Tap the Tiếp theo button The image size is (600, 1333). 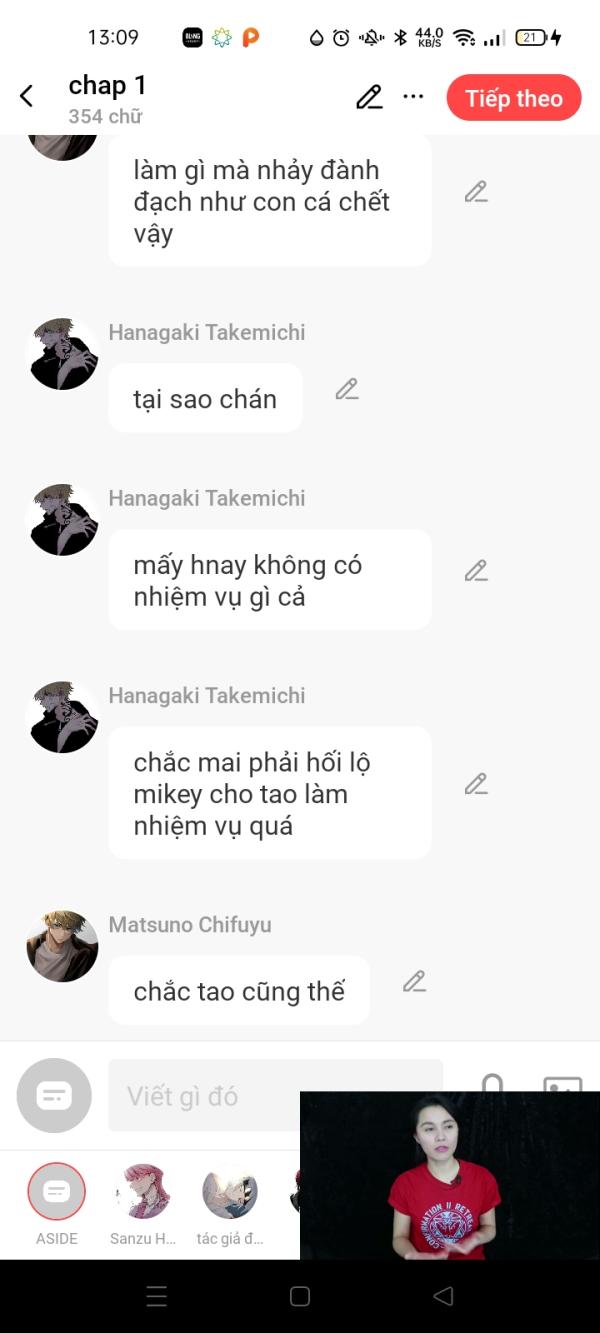pyautogui.click(x=514, y=98)
